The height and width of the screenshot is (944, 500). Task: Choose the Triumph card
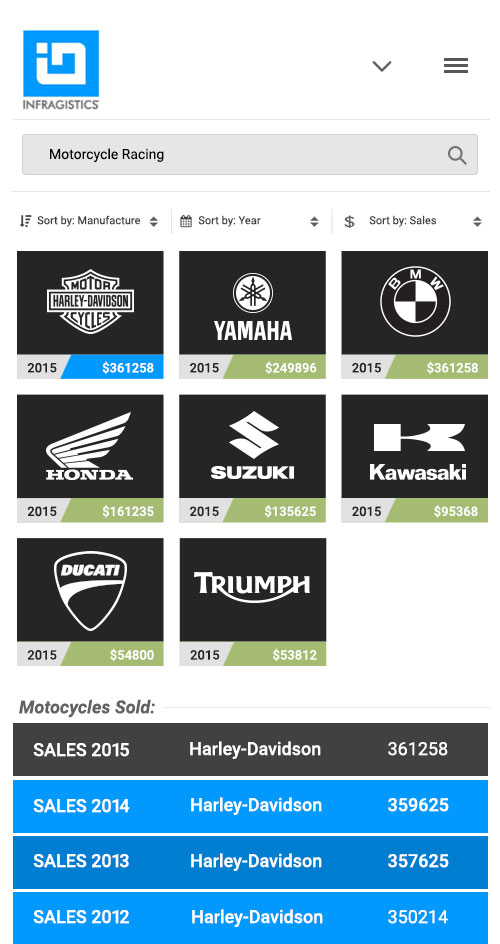253,601
